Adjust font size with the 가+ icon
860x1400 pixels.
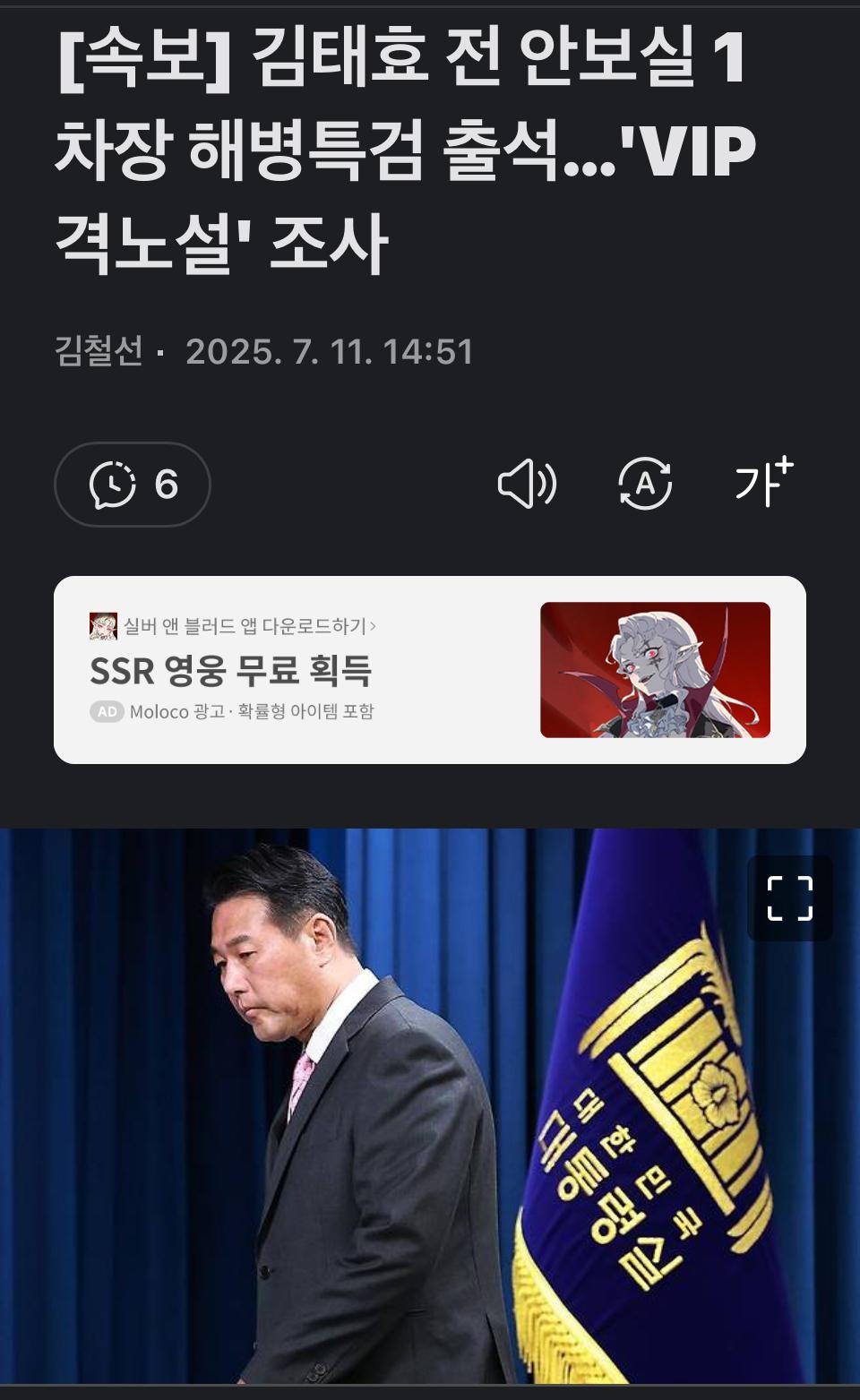763,483
